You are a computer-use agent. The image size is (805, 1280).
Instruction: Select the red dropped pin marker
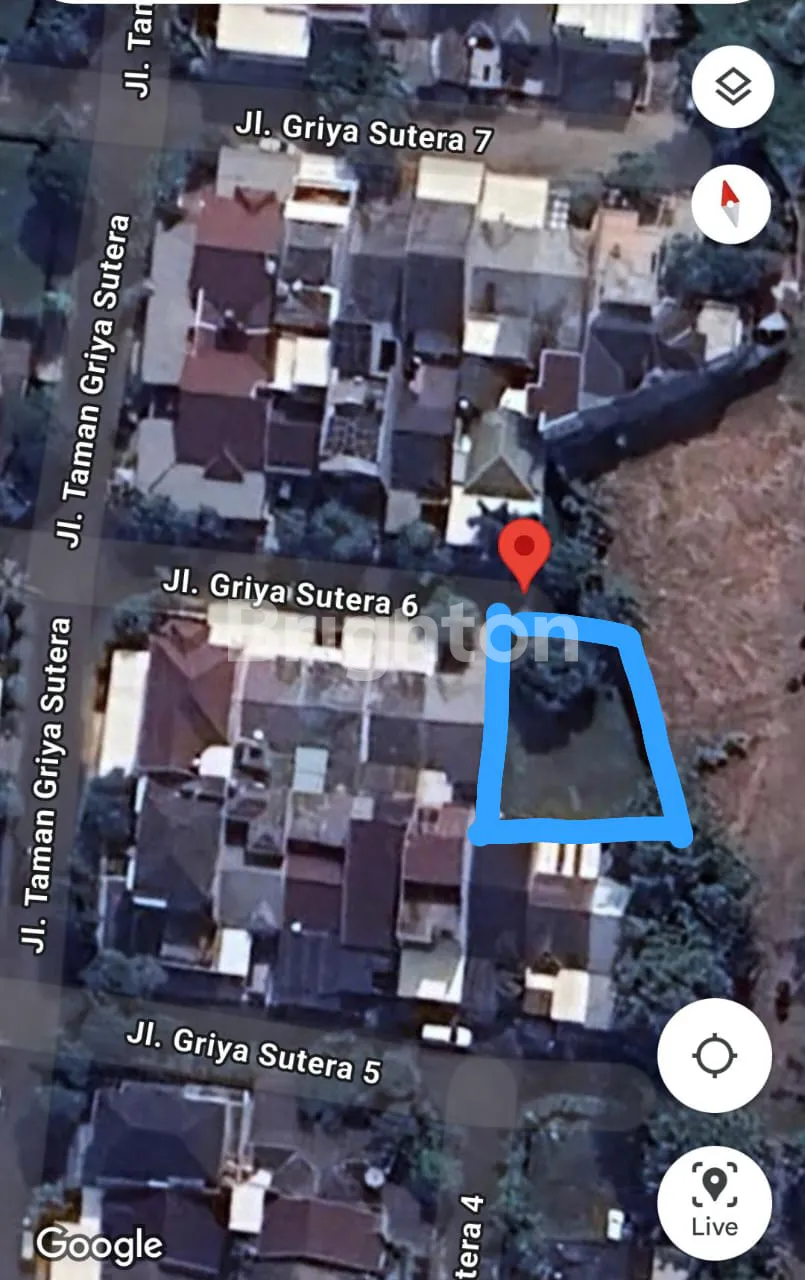(526, 552)
